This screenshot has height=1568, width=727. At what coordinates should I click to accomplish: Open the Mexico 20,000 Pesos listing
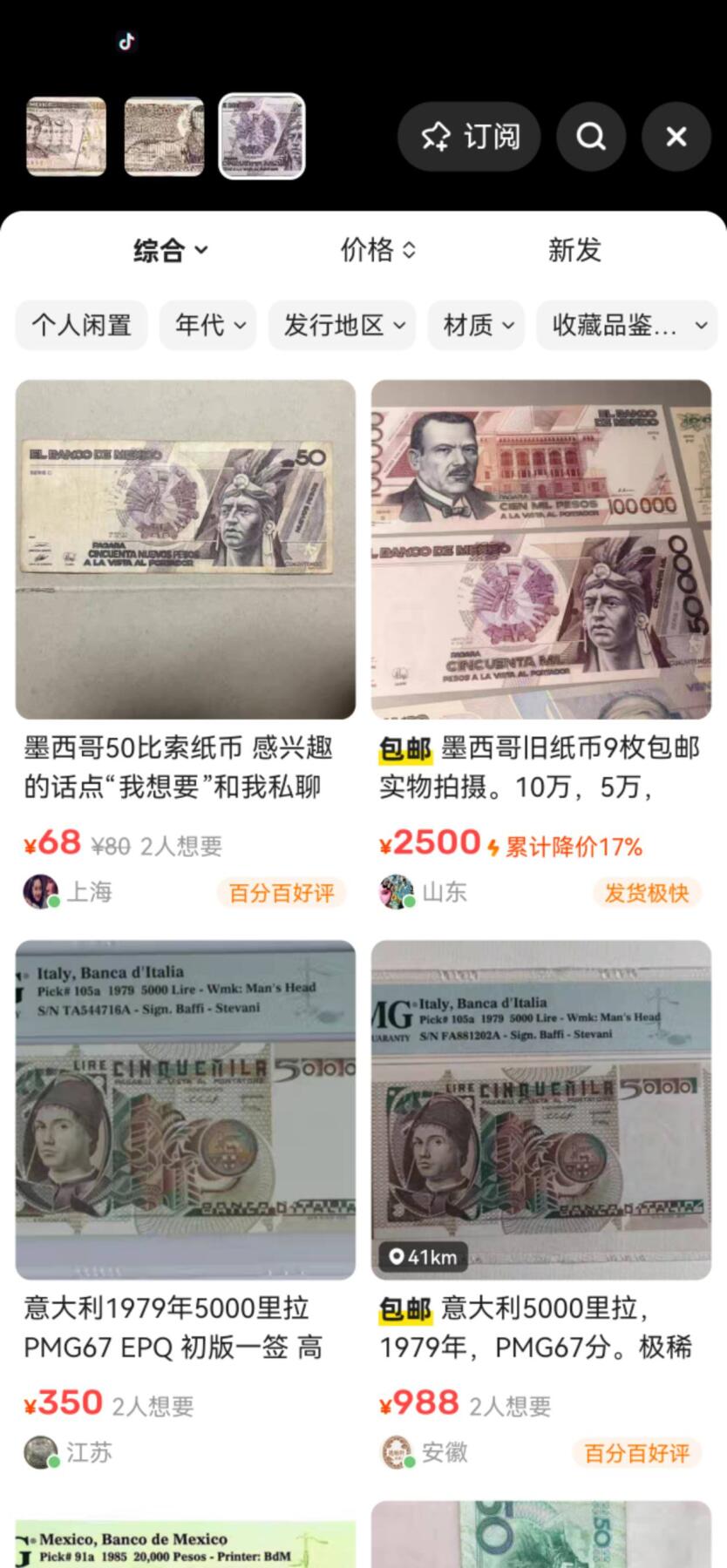(x=185, y=1544)
